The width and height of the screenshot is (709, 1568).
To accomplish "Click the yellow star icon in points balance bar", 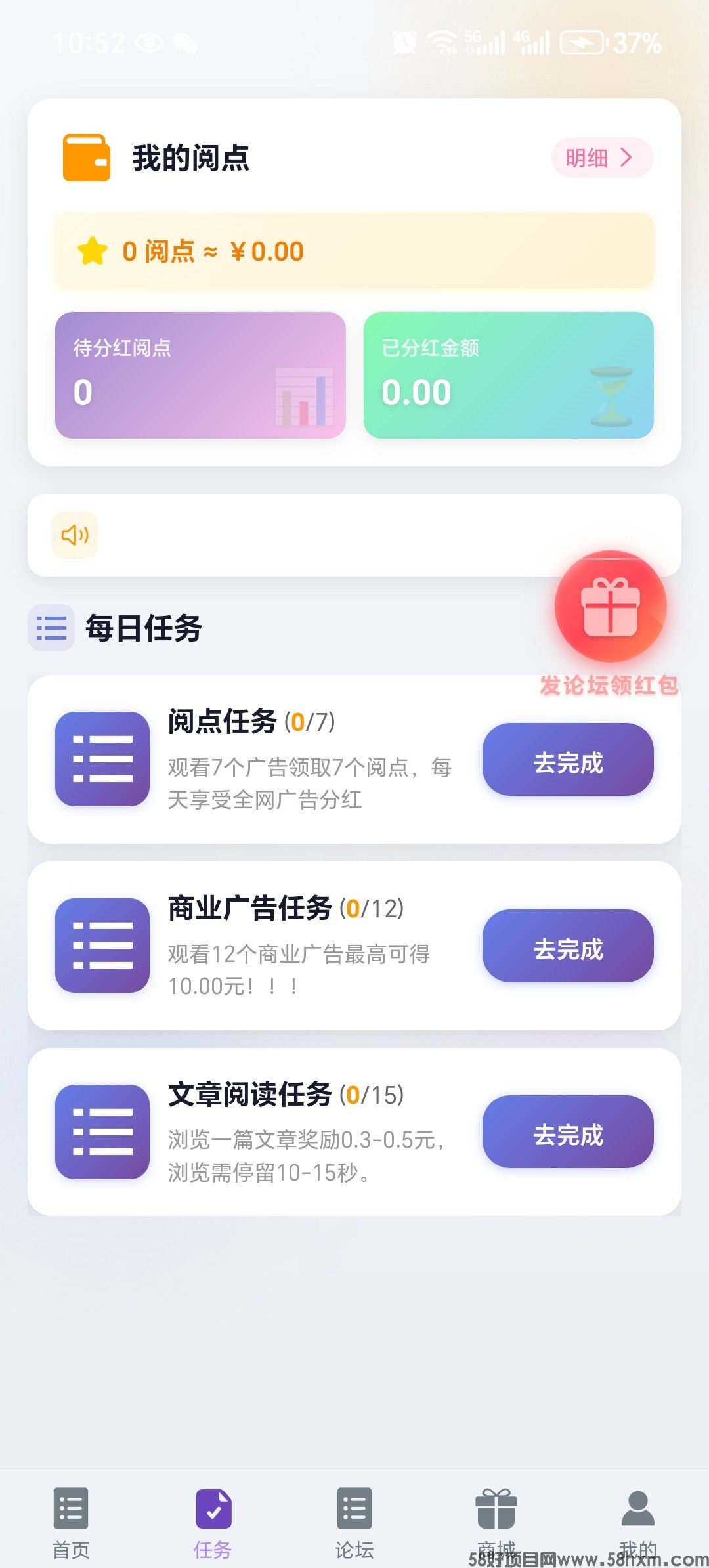I will pyautogui.click(x=94, y=251).
